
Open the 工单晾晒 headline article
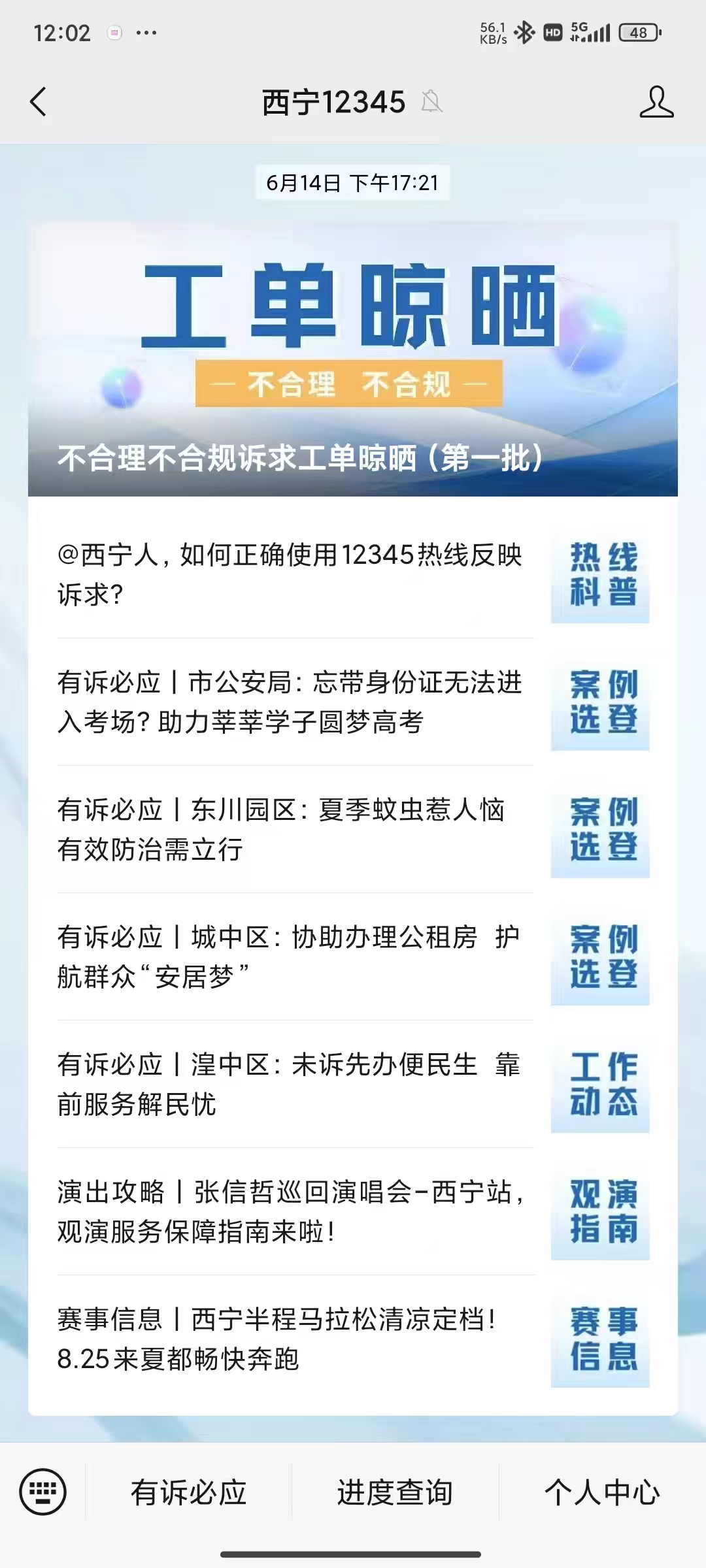click(x=353, y=359)
